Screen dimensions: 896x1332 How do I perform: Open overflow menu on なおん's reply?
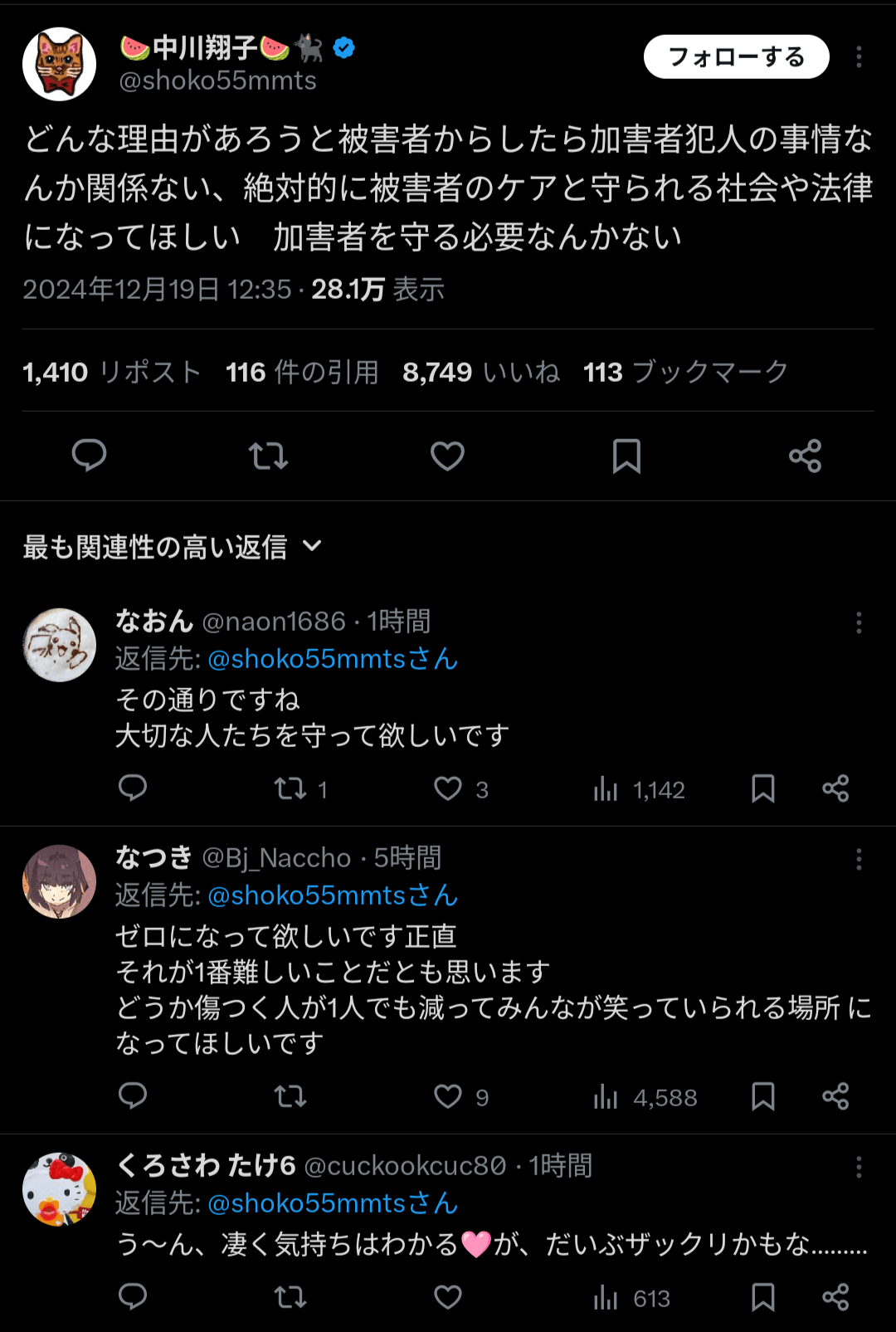pyautogui.click(x=859, y=622)
